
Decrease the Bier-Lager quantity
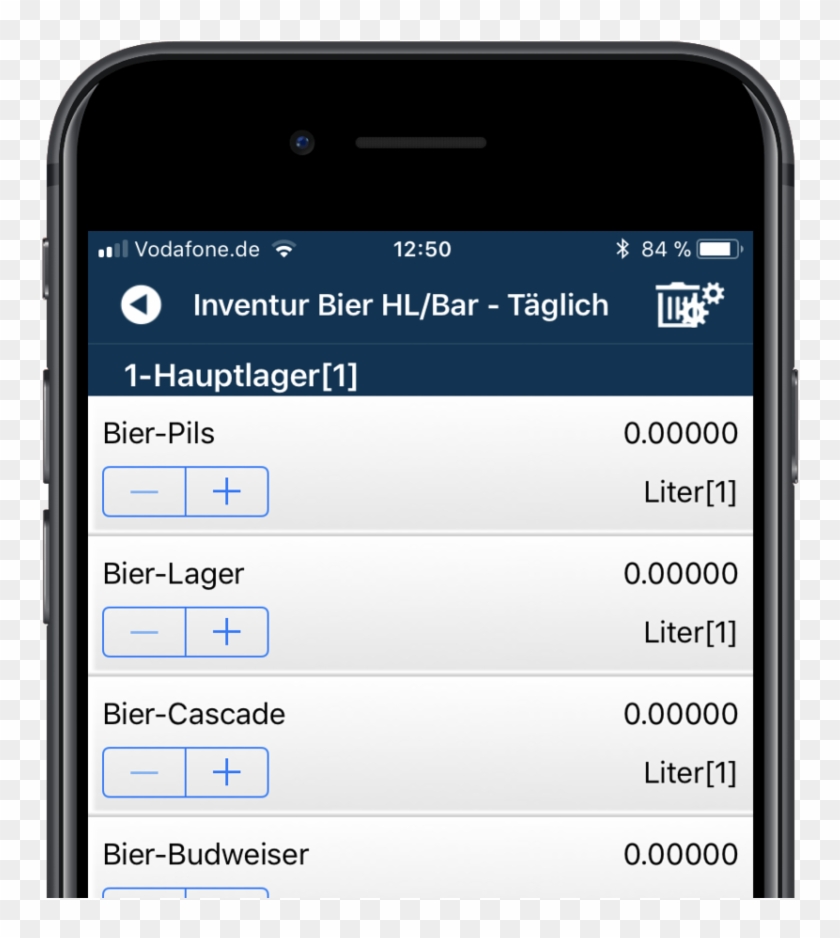tap(143, 632)
